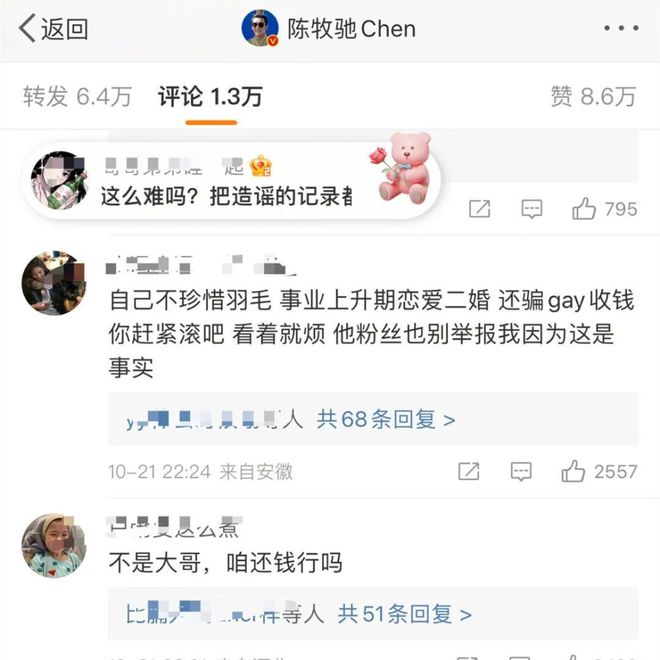The width and height of the screenshot is (660, 660).
Task: Go back using the 返回 button
Action: [55, 29]
